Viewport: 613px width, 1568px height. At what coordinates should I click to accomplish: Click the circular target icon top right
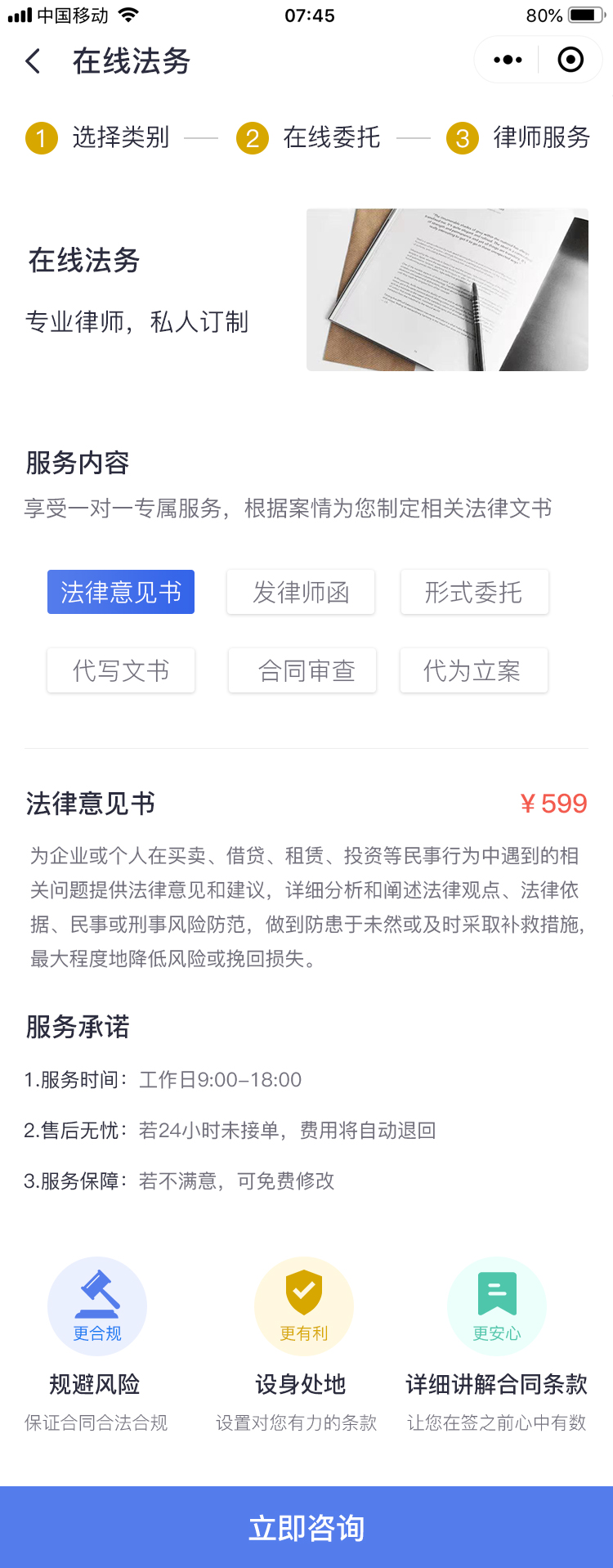click(570, 59)
